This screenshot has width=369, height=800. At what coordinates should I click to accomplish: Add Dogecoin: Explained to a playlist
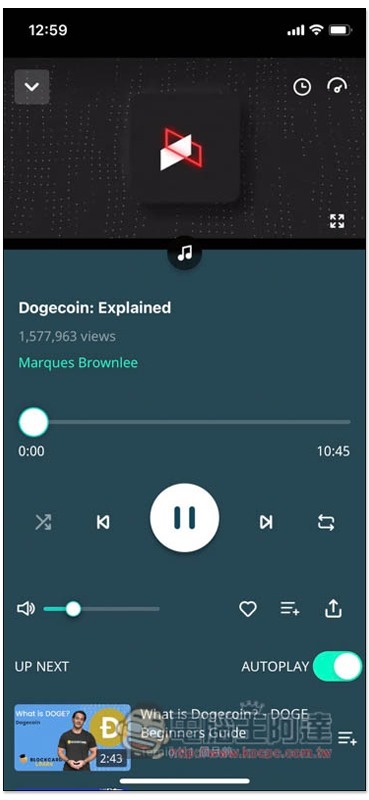click(x=290, y=609)
